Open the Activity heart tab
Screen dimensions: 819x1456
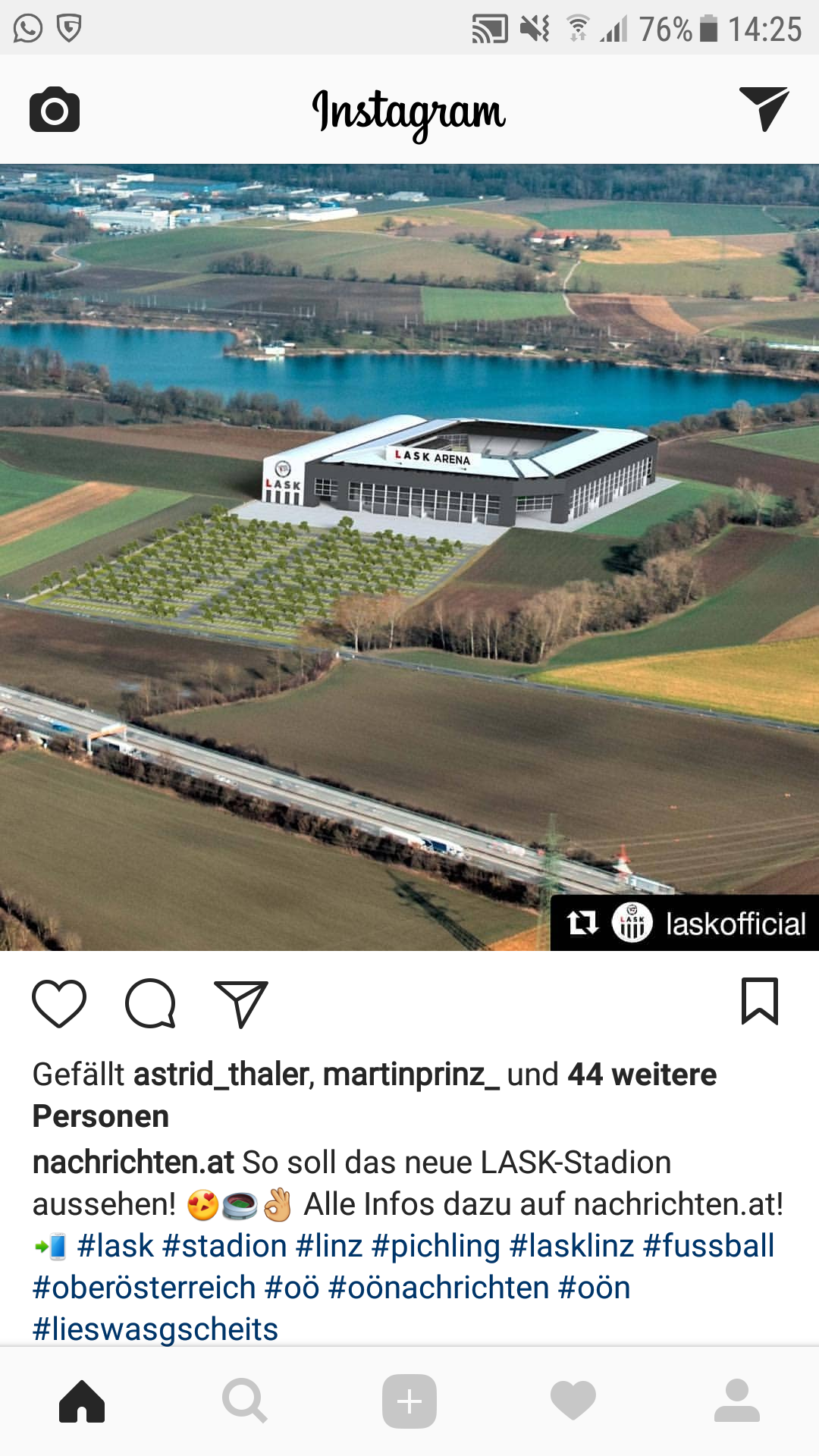click(x=573, y=1401)
